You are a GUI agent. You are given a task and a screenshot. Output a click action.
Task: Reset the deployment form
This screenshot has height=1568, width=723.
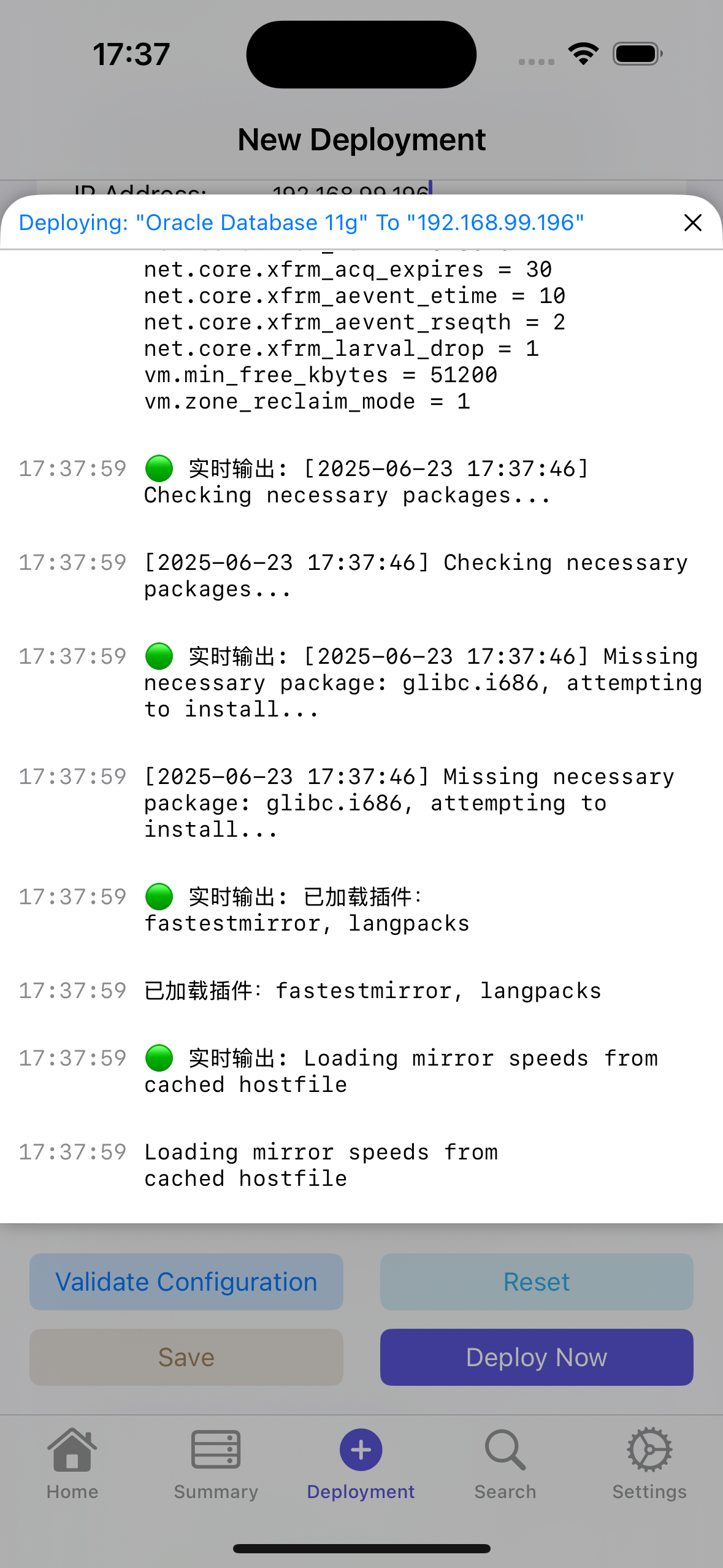tap(537, 1282)
